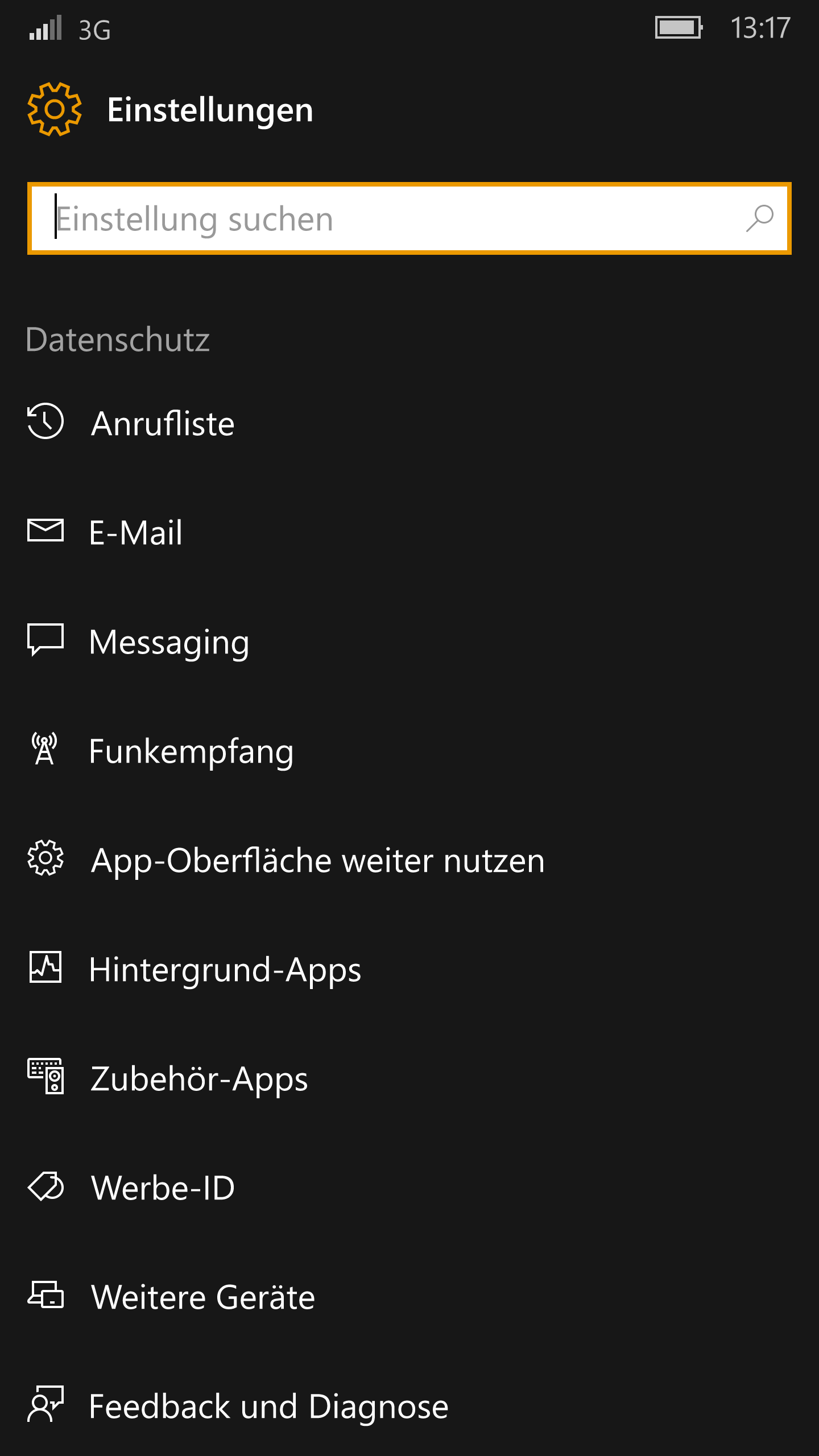This screenshot has width=819, height=1456.
Task: Open App-Oberfläche weiter nutzen
Action: point(409,860)
